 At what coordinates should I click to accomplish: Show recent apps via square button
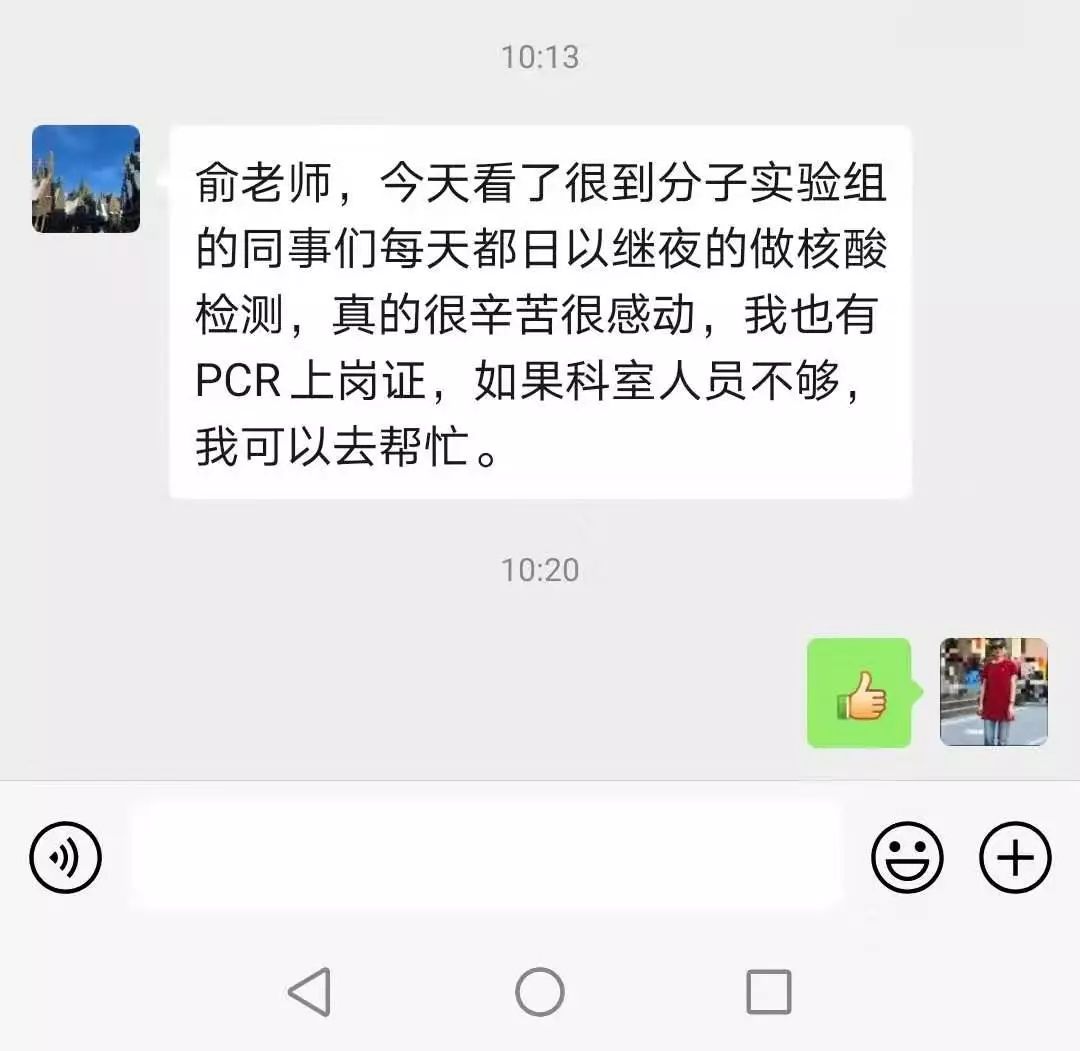coord(769,992)
